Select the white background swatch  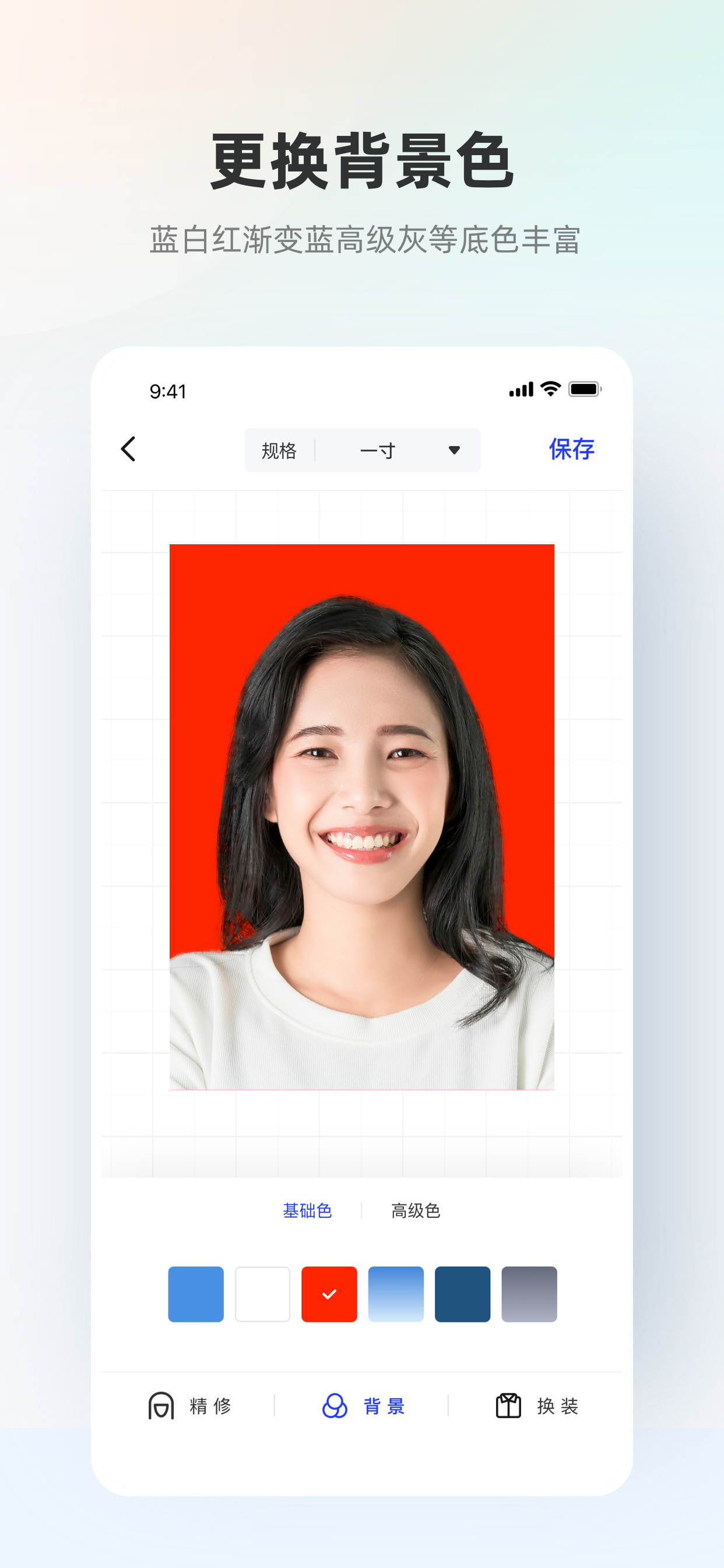pos(262,1293)
